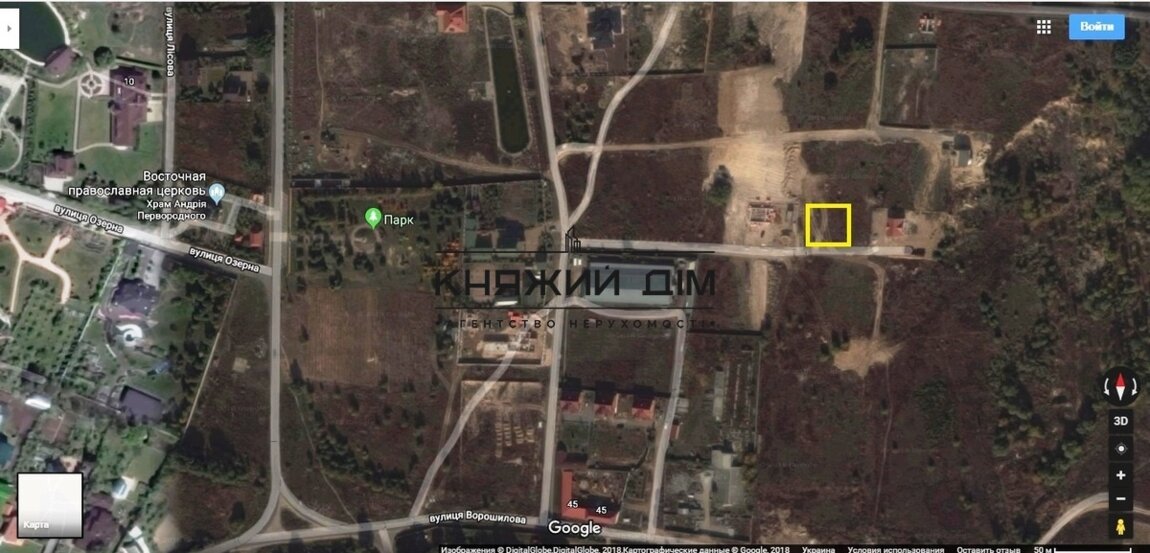1150x553 pixels.
Task: Zoom in with the plus button
Action: click(x=1121, y=475)
